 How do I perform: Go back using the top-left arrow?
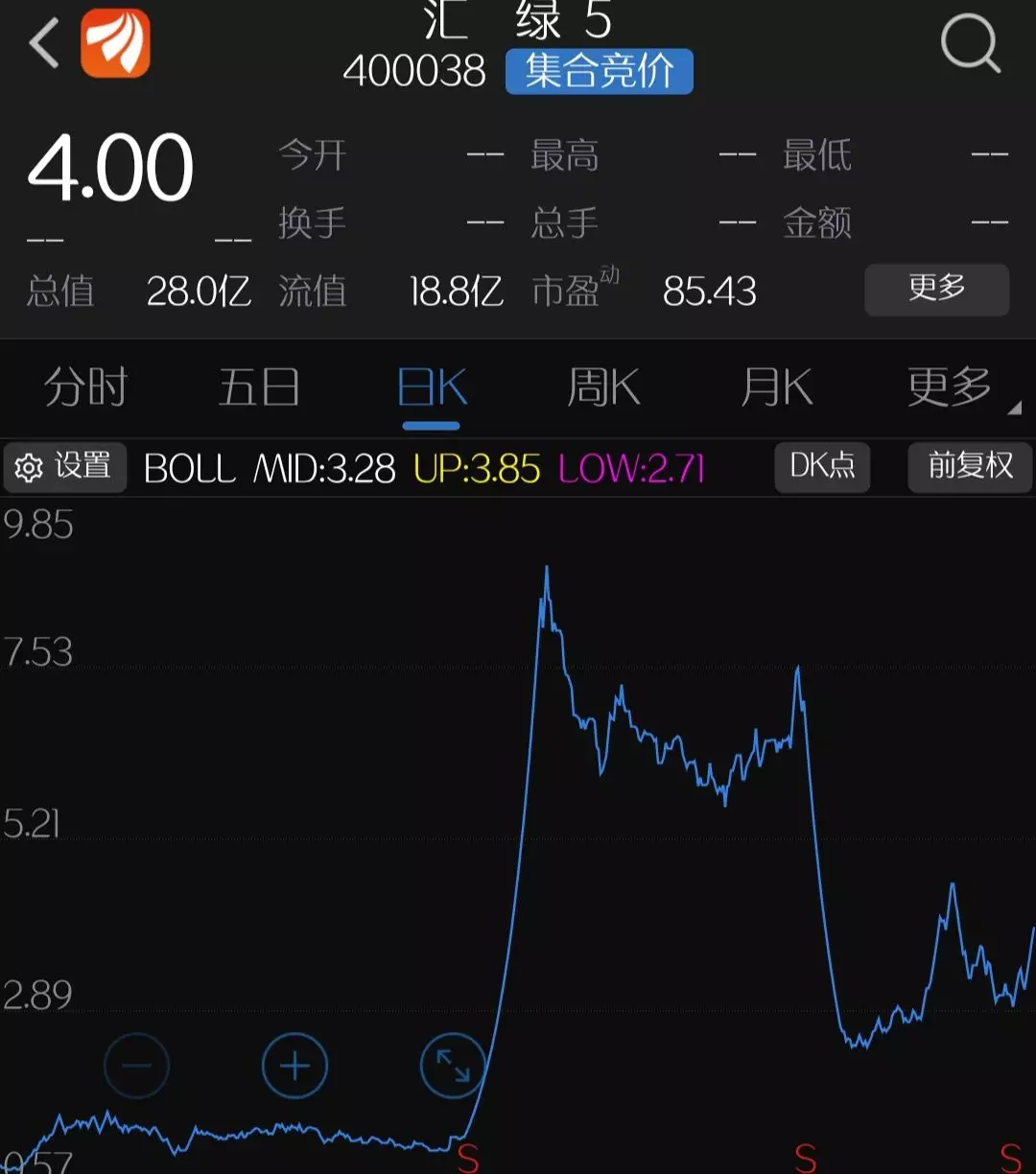coord(45,43)
